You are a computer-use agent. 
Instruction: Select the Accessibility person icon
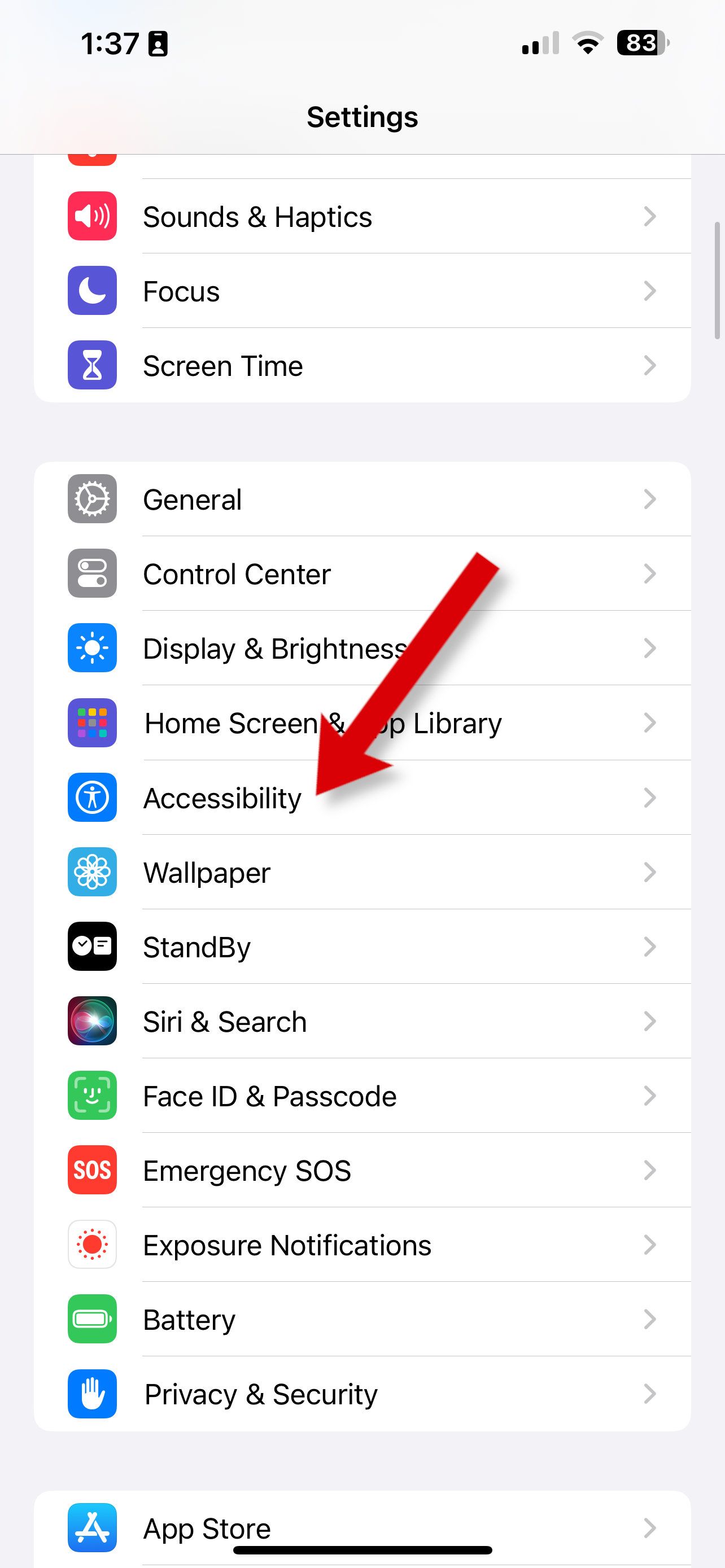92,798
